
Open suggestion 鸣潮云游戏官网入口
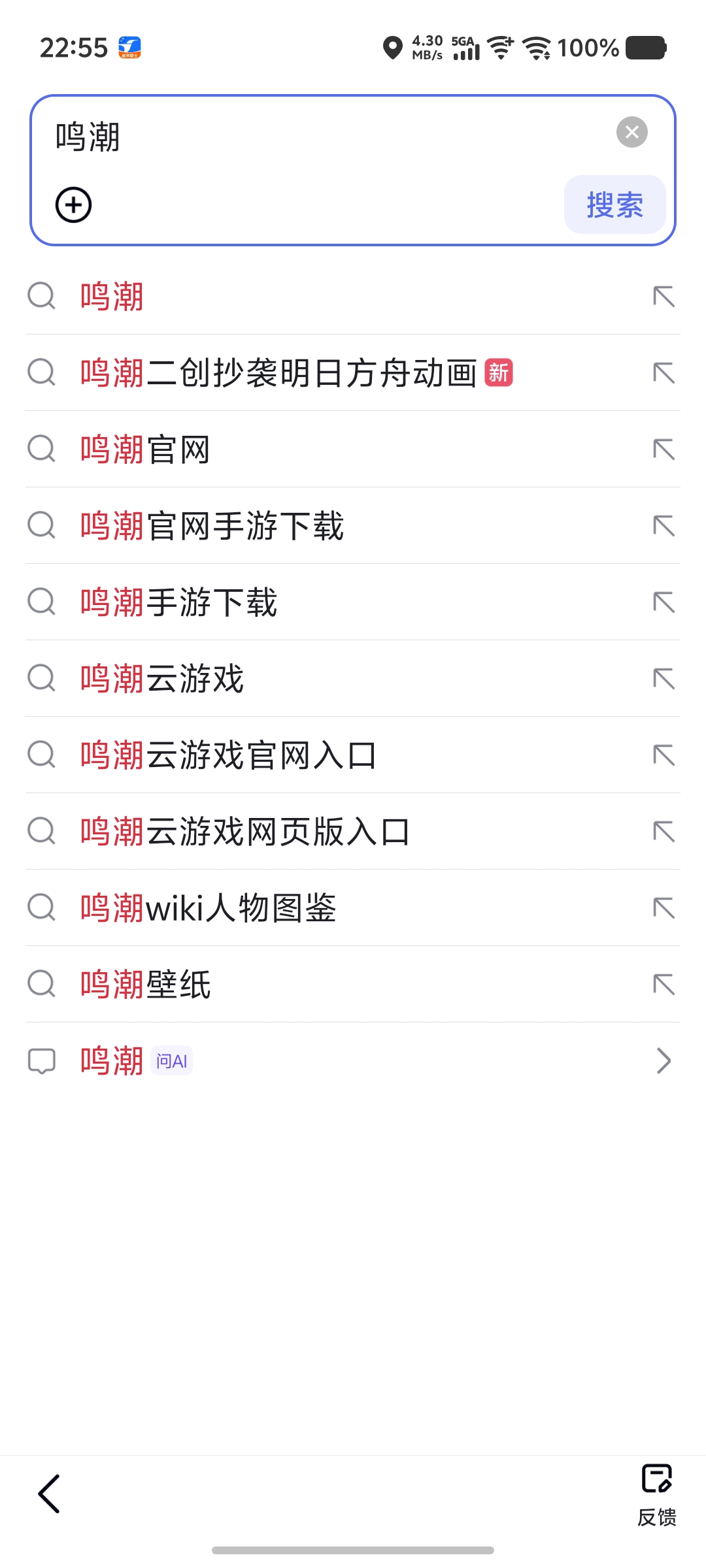click(229, 755)
